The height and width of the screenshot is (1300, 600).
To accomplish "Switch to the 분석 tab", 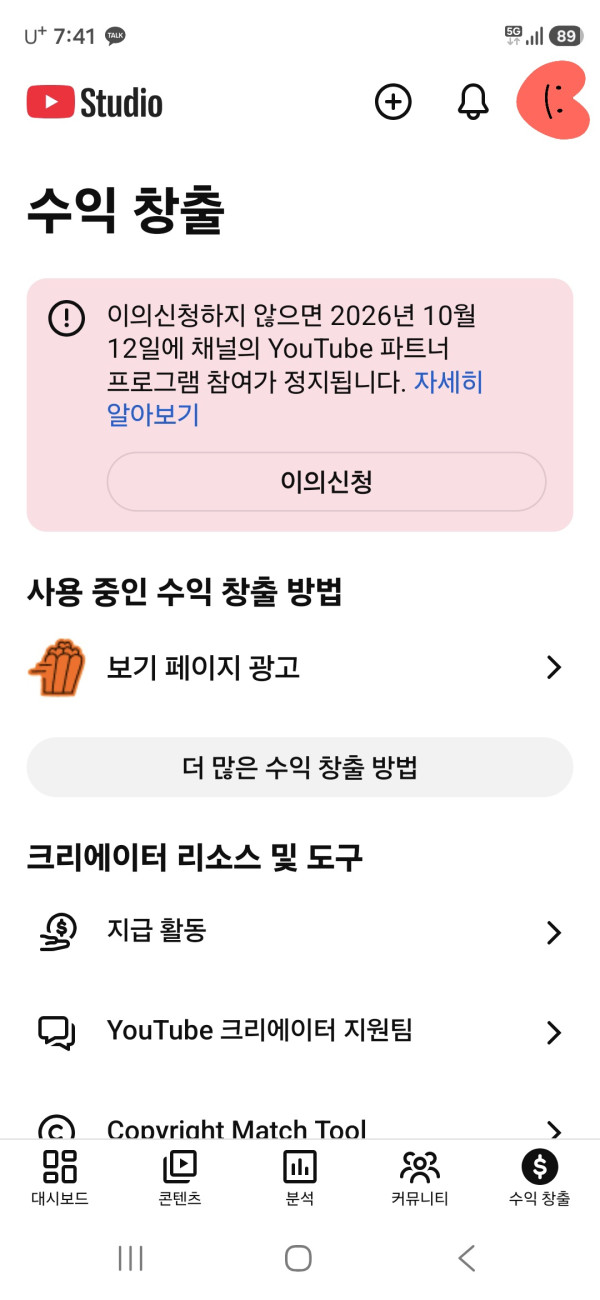I will (x=300, y=1178).
